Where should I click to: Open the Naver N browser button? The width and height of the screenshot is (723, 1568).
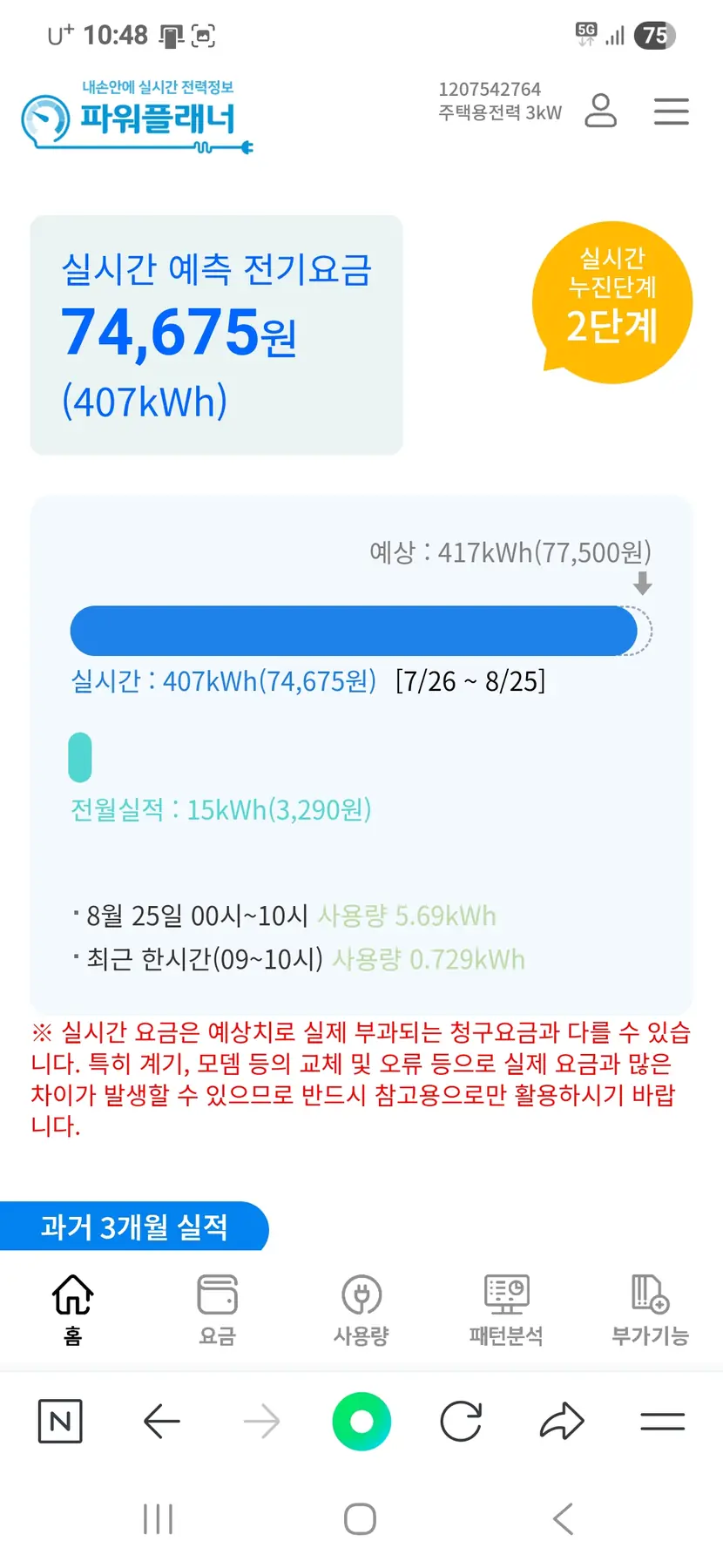click(x=60, y=1422)
